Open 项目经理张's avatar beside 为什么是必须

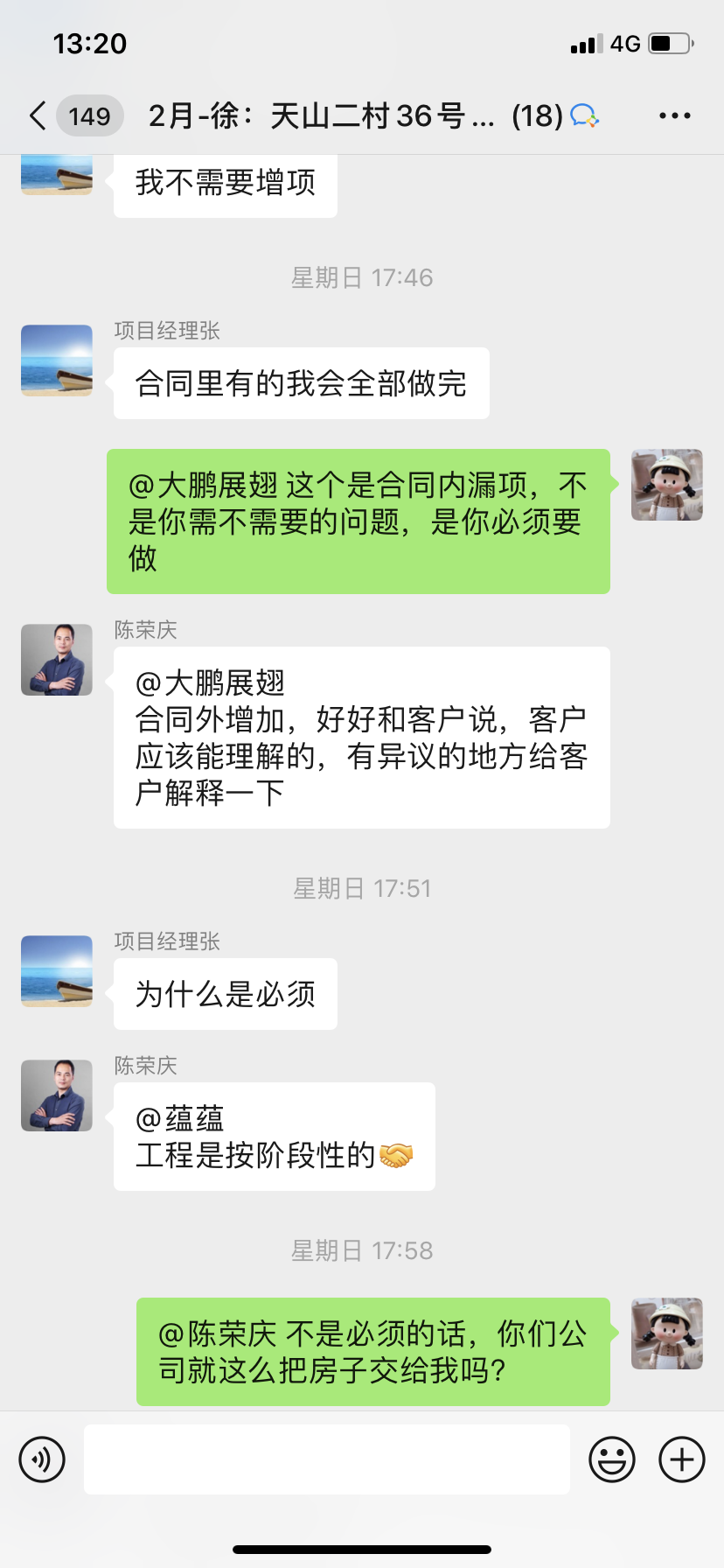point(57,971)
